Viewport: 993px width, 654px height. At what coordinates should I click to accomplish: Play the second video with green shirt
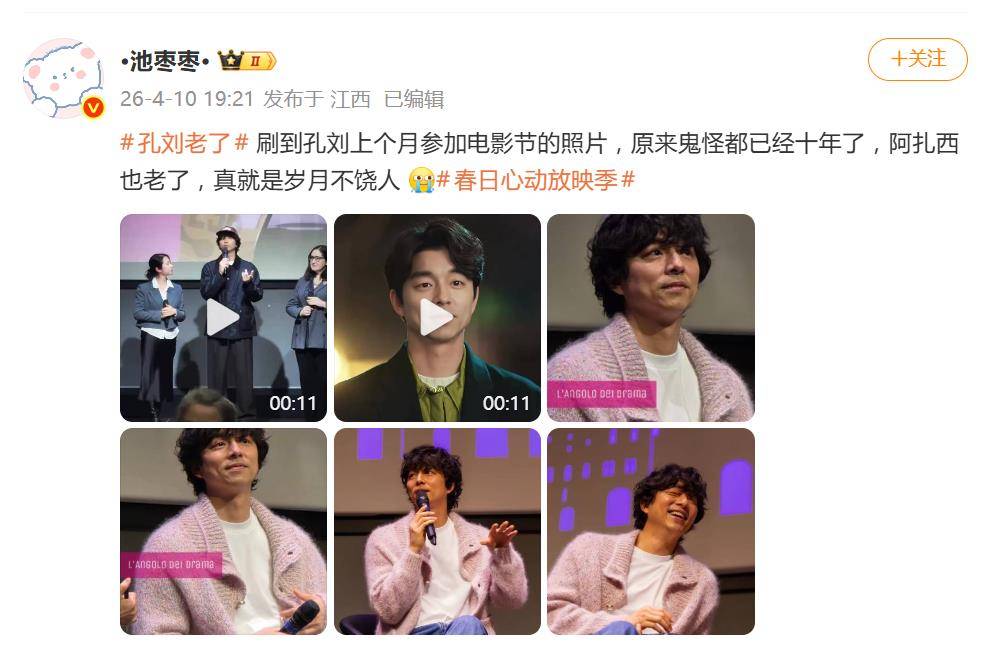437,318
